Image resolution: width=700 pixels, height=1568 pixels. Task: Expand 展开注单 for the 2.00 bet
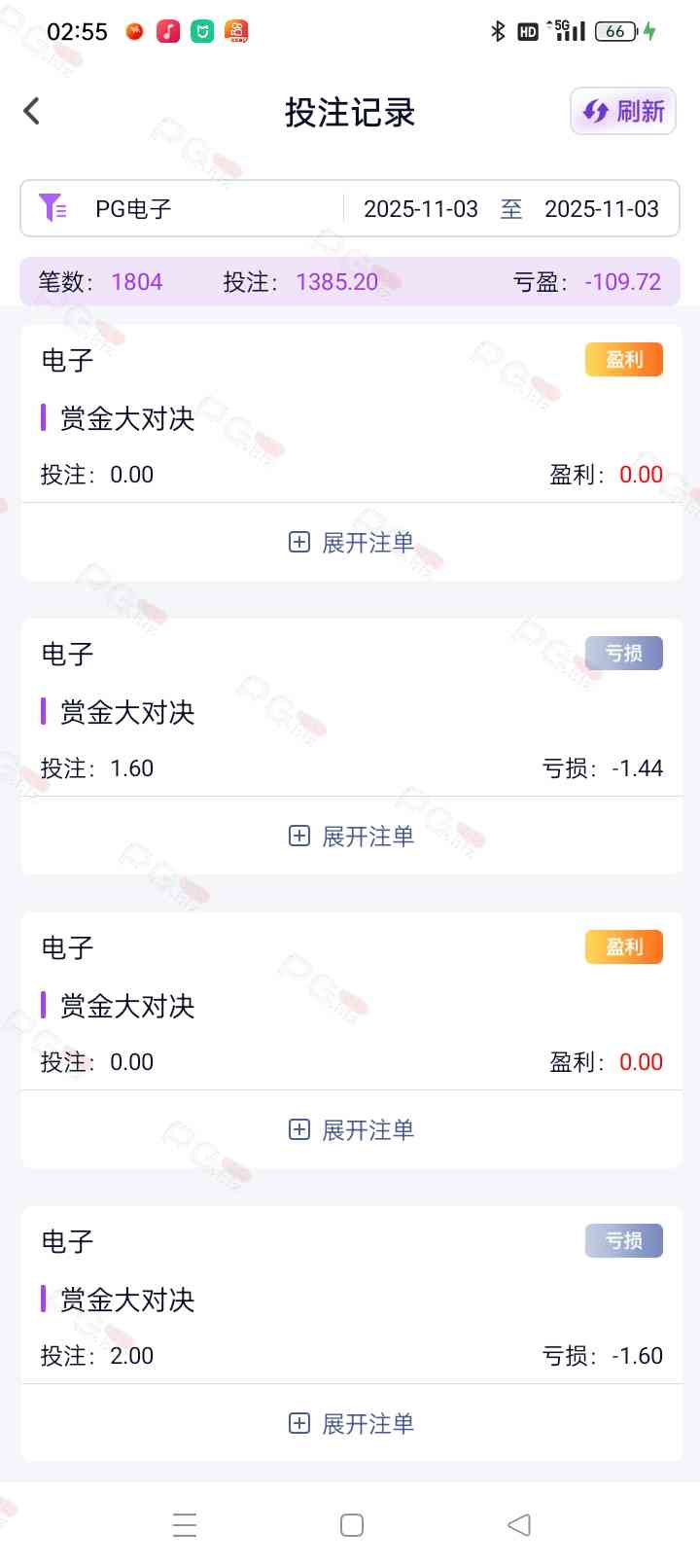(351, 1424)
